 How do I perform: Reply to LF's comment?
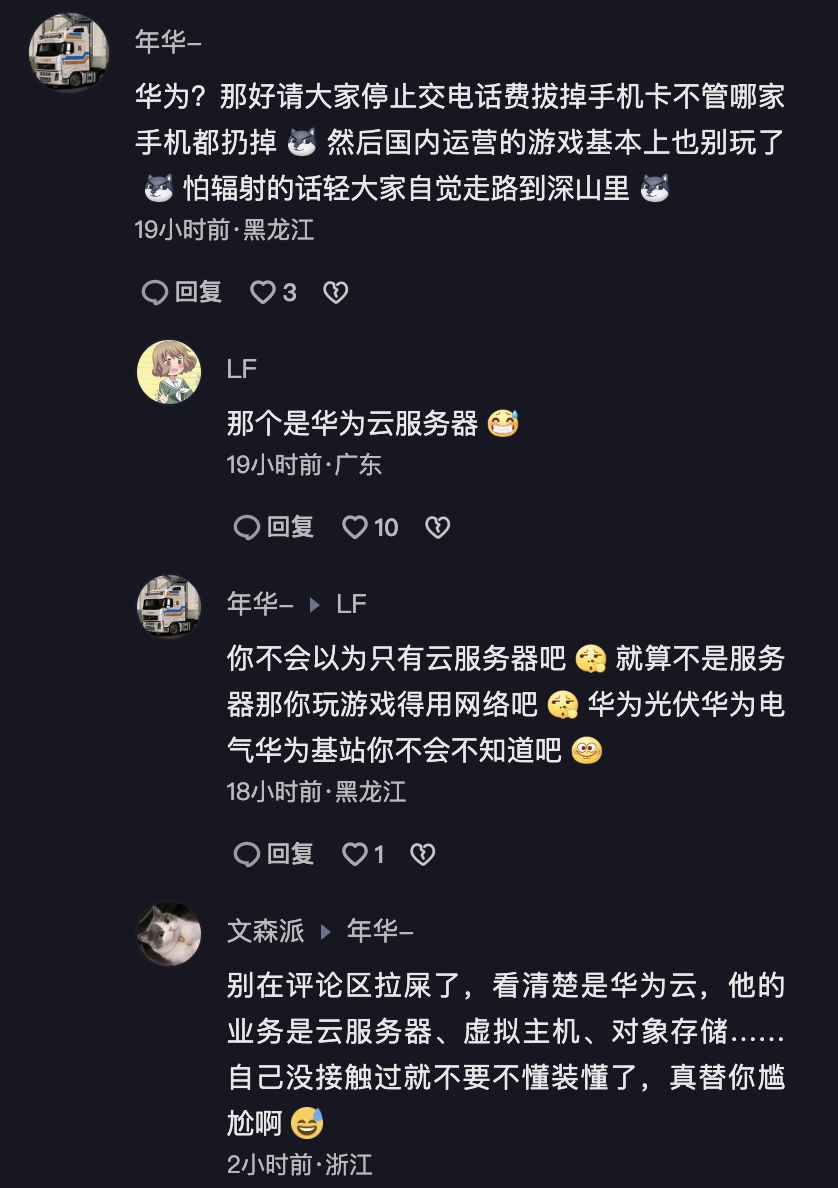click(273, 527)
